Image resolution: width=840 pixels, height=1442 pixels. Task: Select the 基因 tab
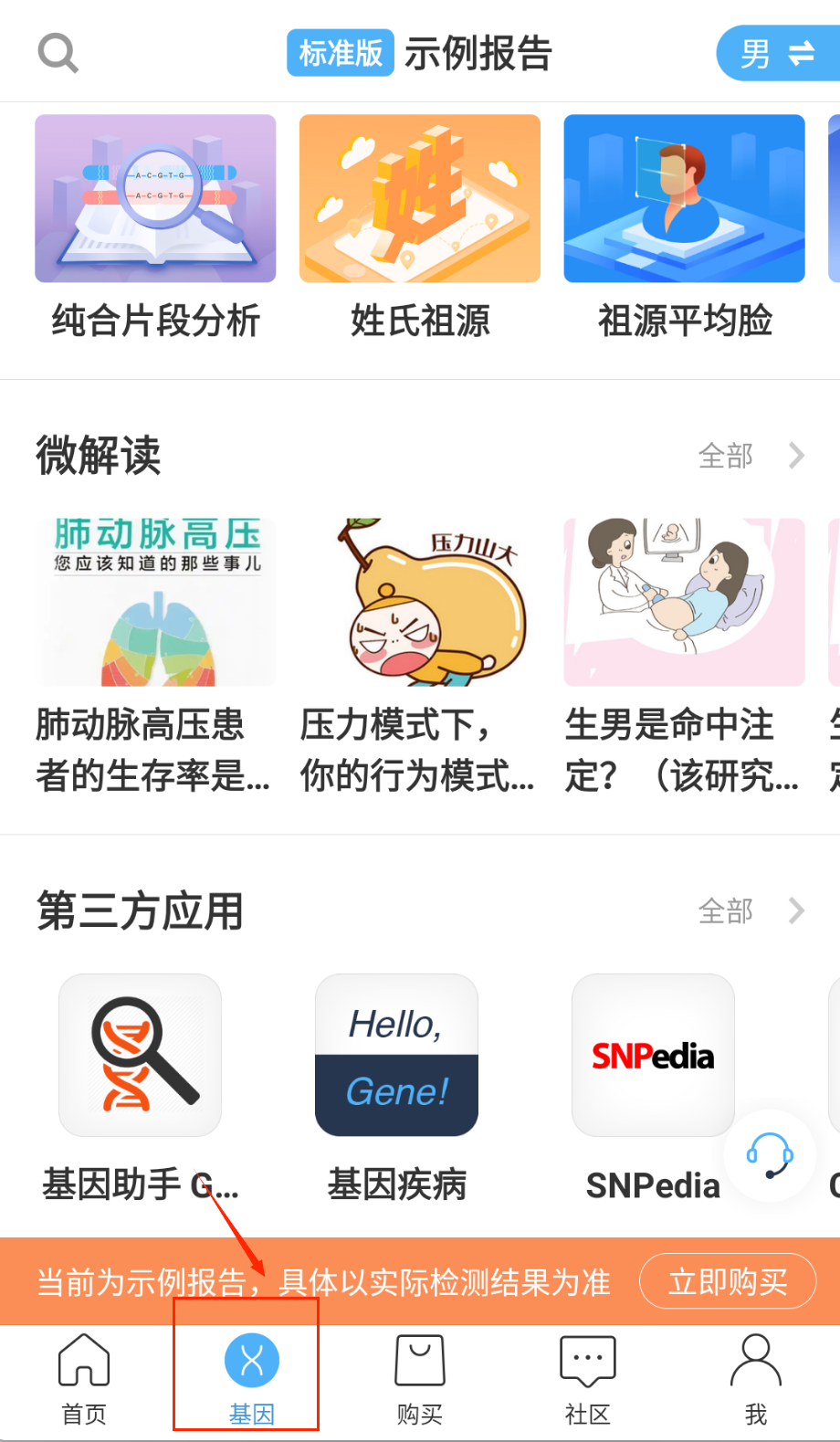251,1379
